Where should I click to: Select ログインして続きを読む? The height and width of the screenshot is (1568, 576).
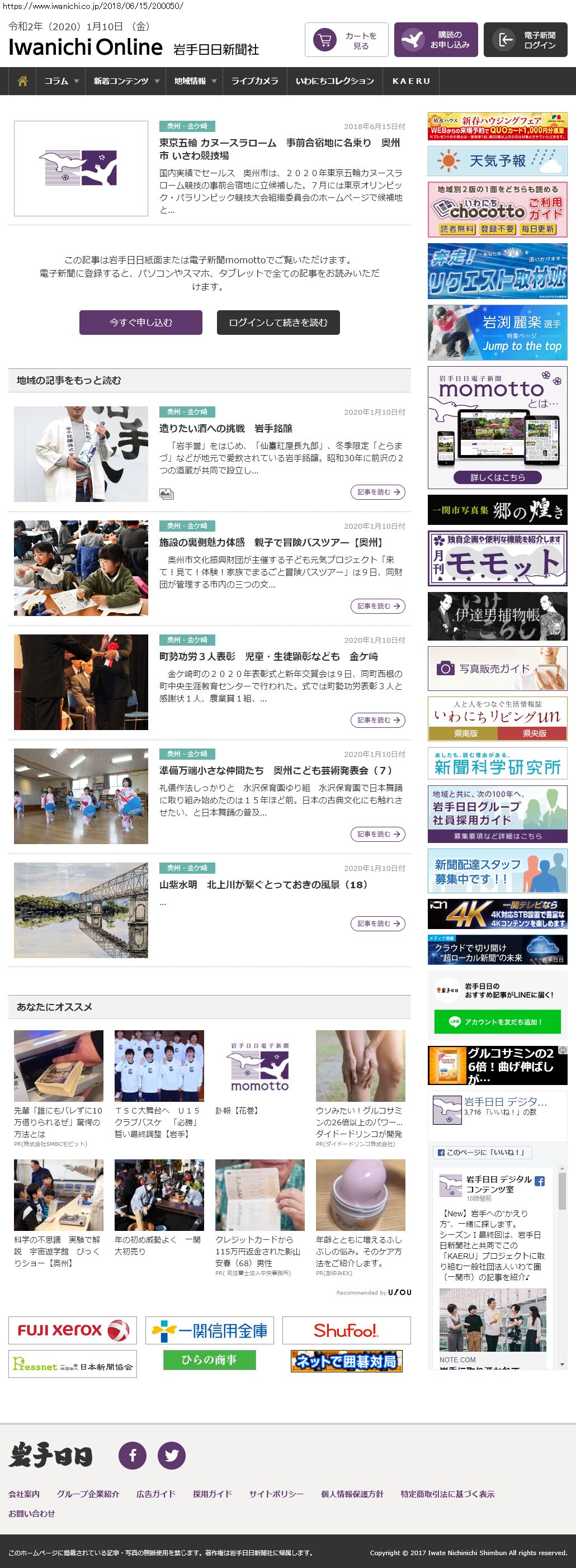277,323
